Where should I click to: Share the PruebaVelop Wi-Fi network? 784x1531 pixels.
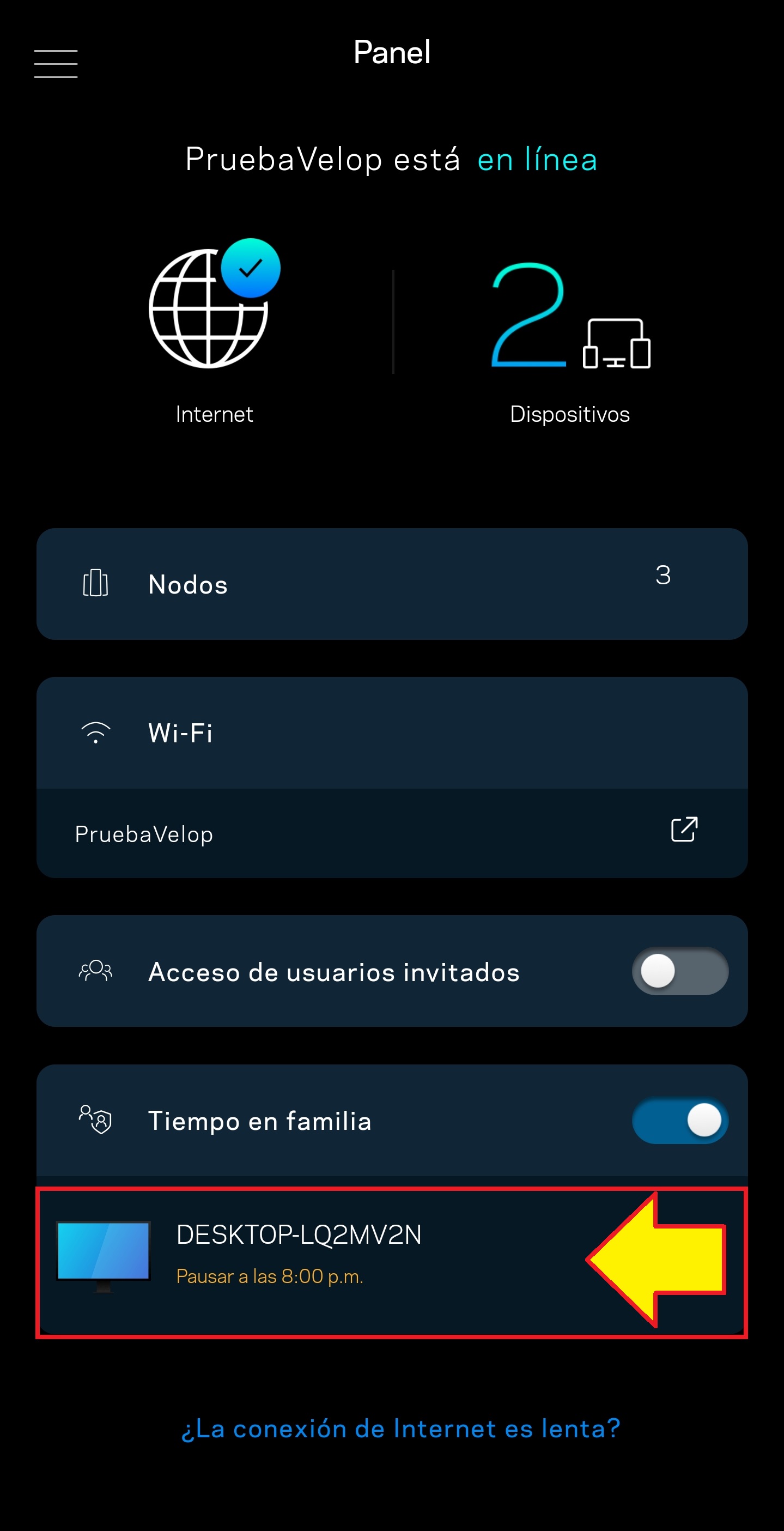[684, 830]
